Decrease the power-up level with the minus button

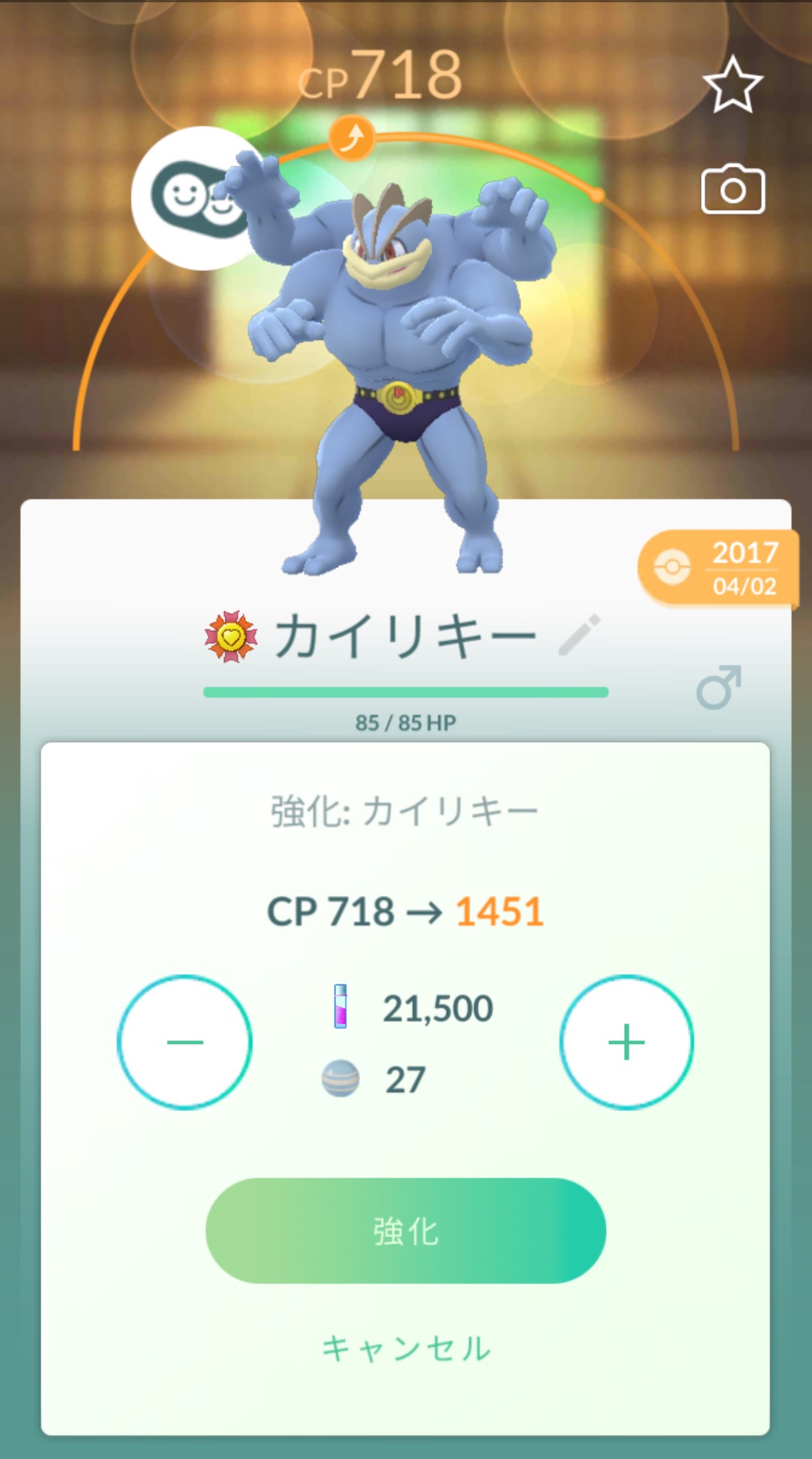185,1042
